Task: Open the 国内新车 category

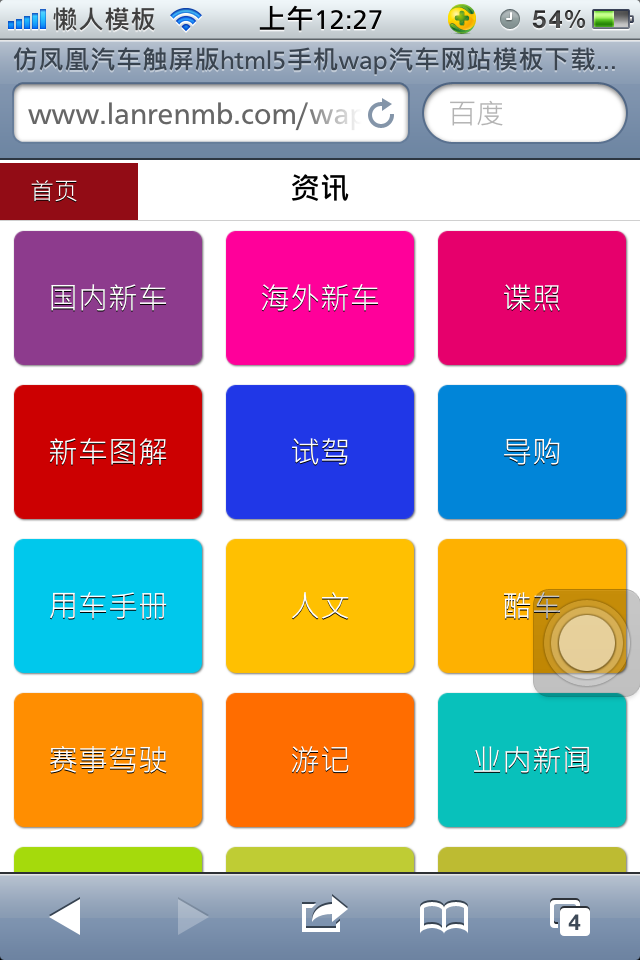Action: (x=108, y=298)
